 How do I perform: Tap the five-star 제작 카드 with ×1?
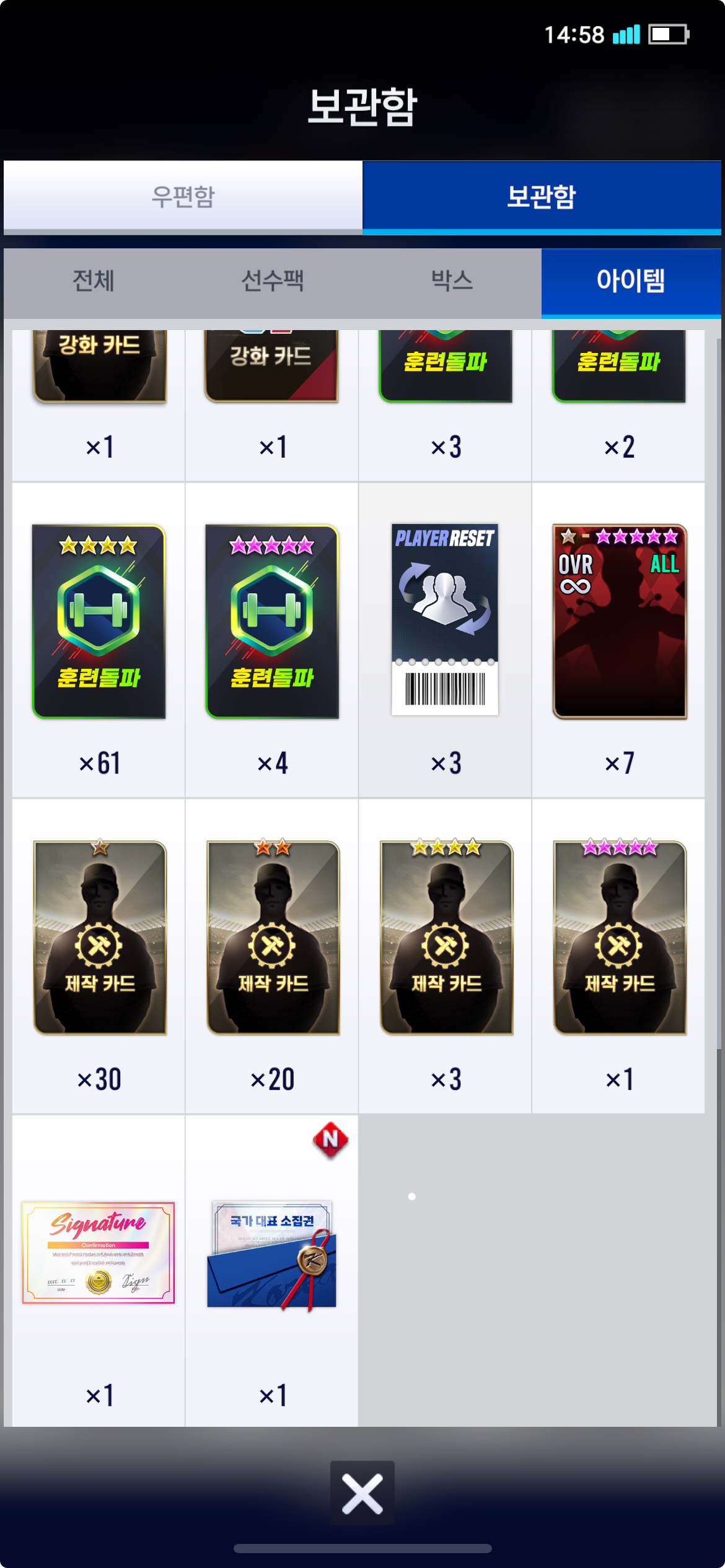[x=620, y=938]
